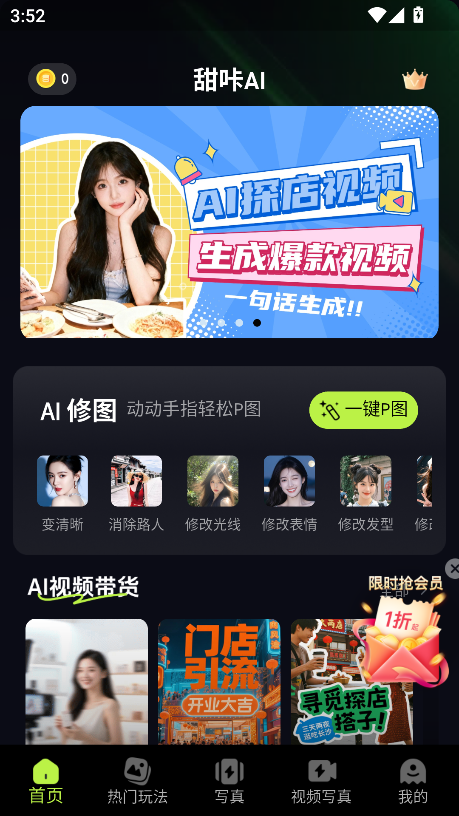The width and height of the screenshot is (459, 816).
Task: Open the coin balance badge
Action: 52,79
